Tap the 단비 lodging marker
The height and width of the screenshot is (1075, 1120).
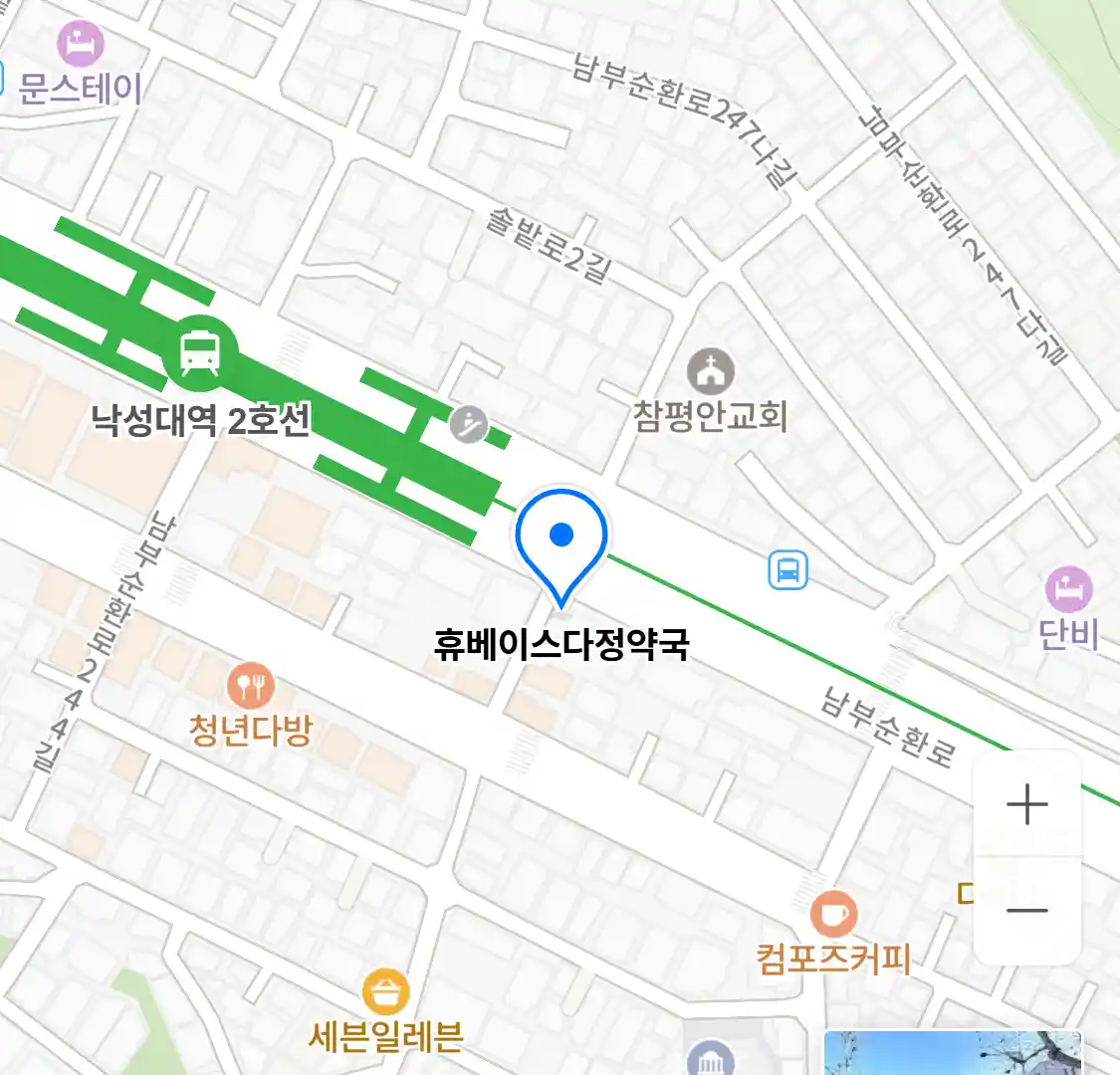point(1068,589)
